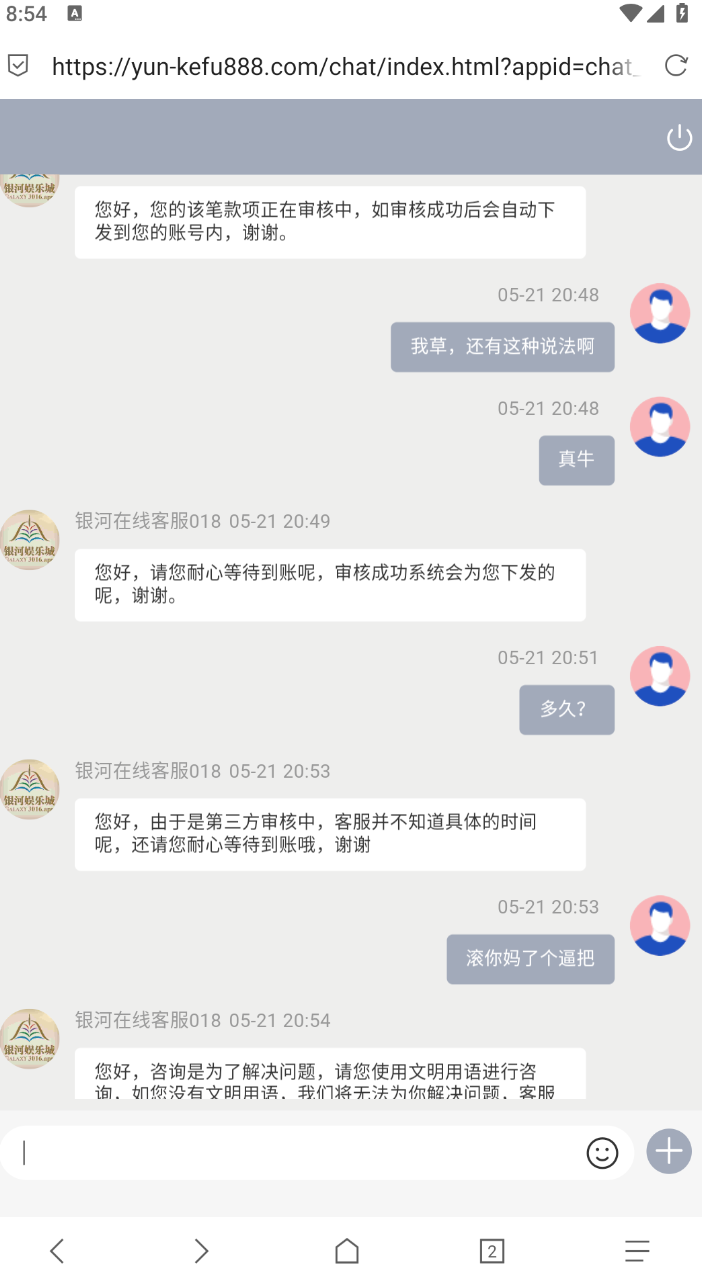
Task: Open the browser home page
Action: tap(347, 1250)
